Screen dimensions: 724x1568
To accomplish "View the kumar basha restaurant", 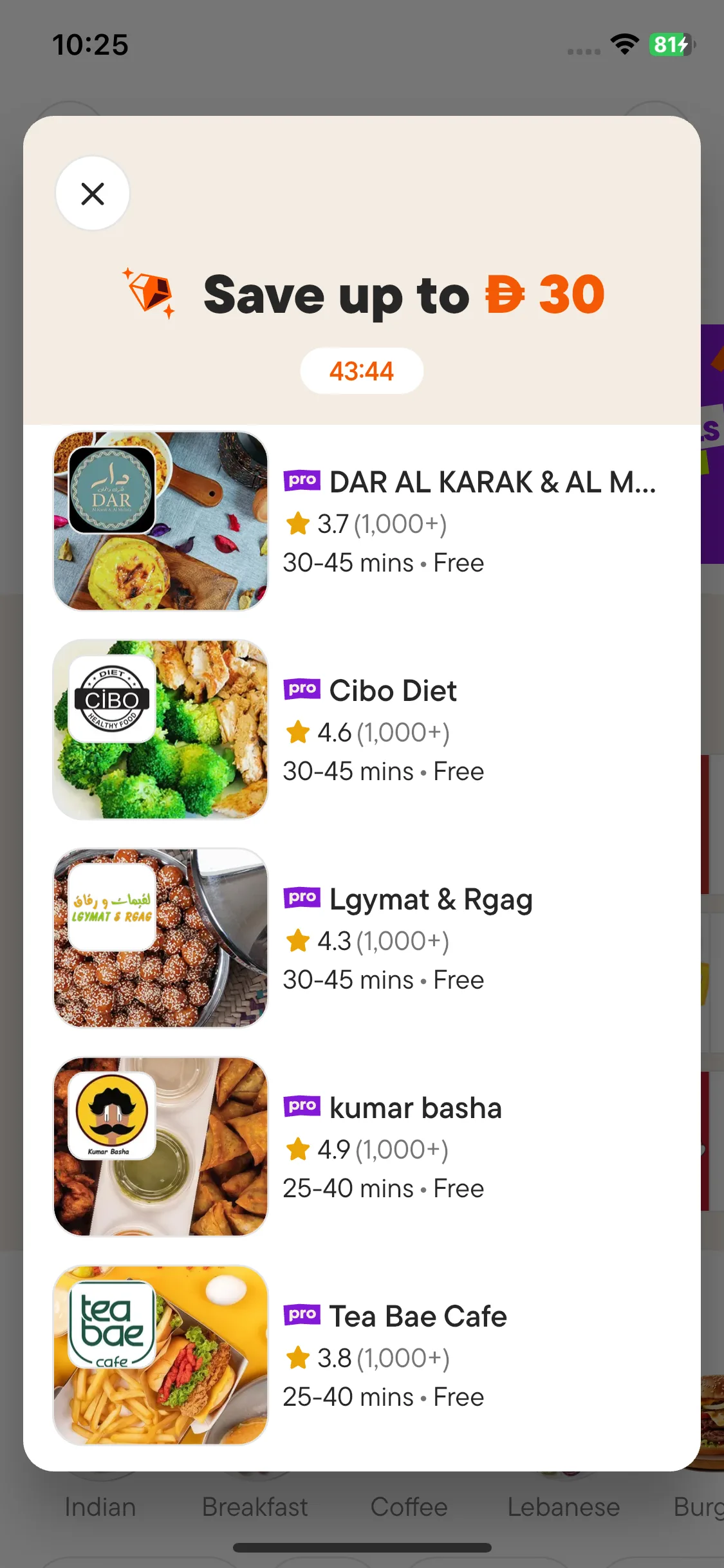I will [360, 1146].
